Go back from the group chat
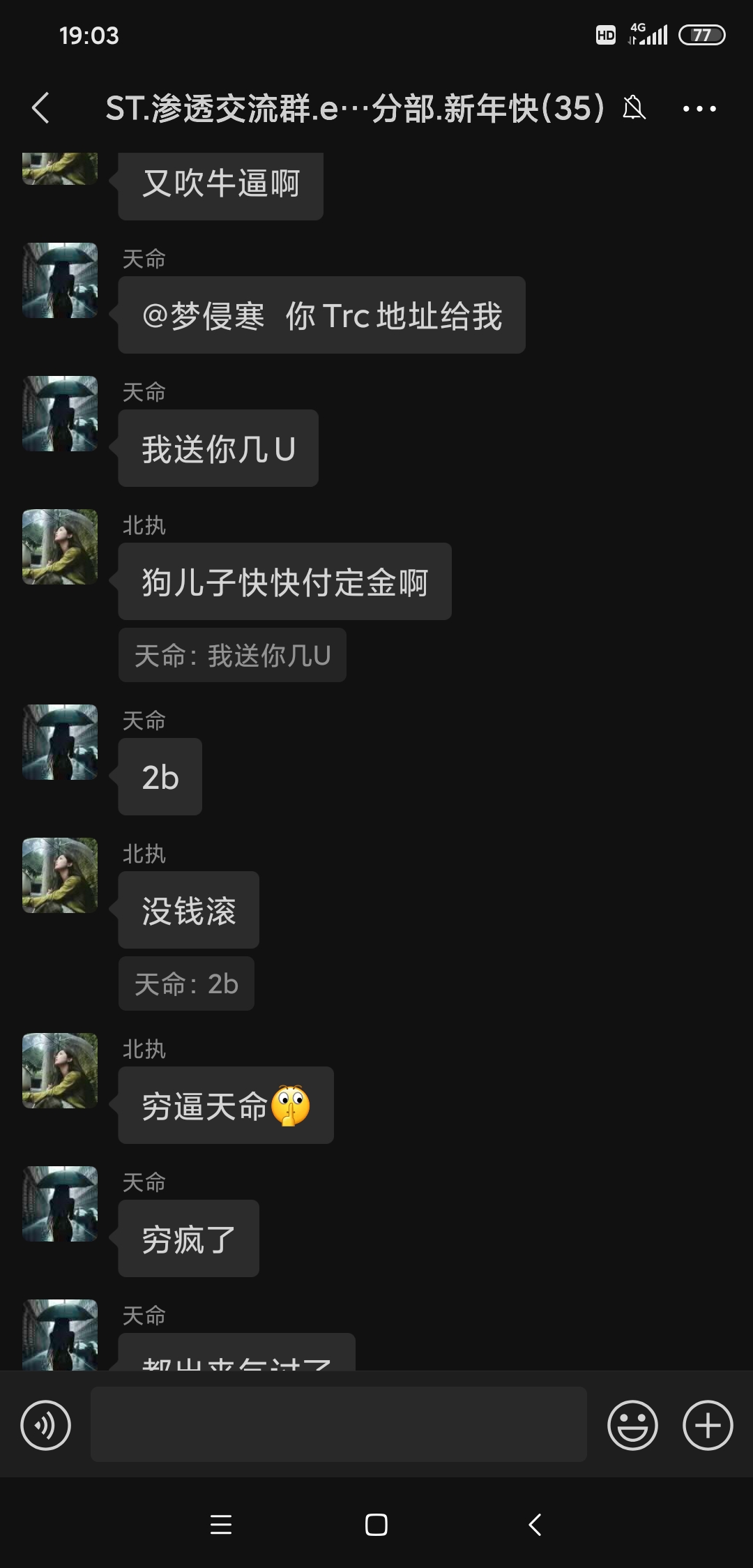Viewport: 753px width, 1568px height. (x=40, y=108)
